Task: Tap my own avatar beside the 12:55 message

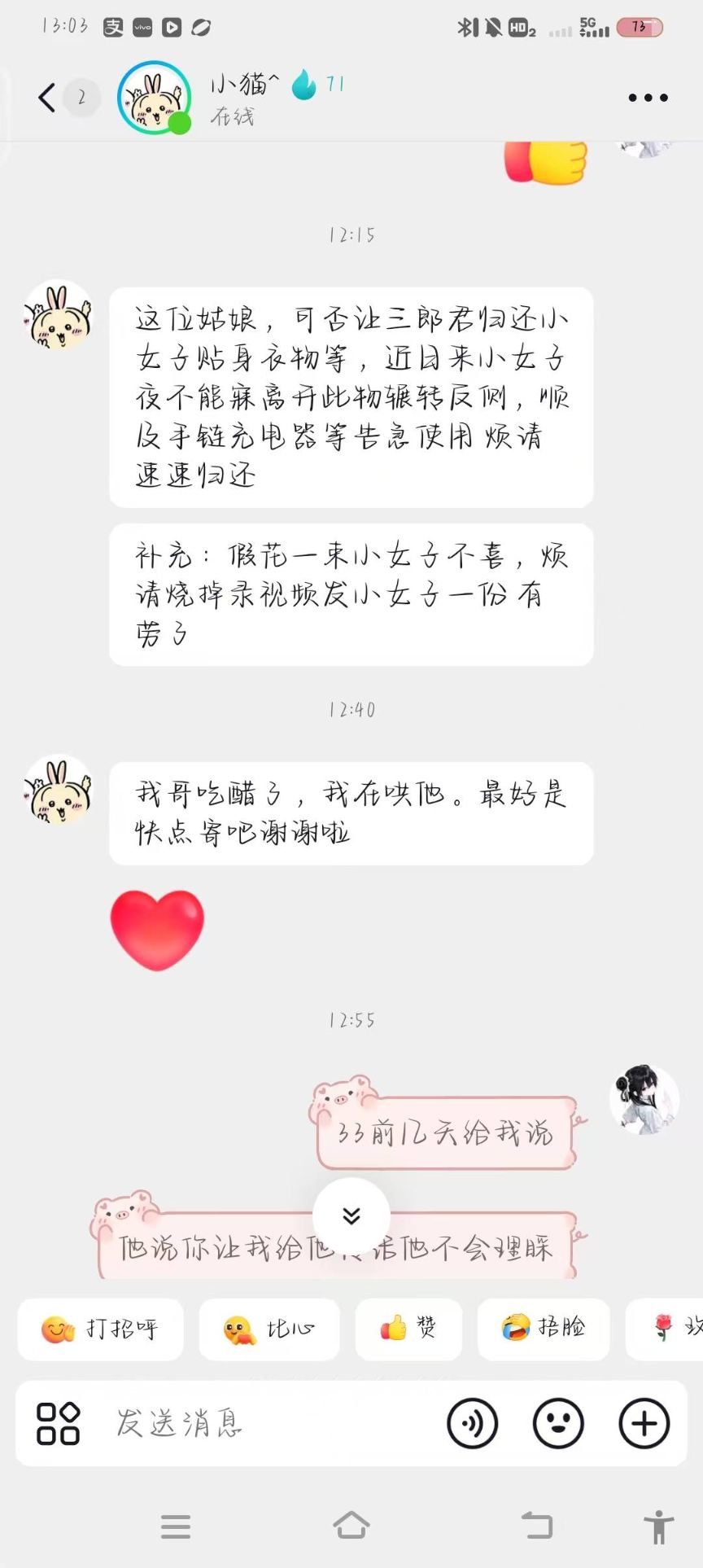Action: pyautogui.click(x=644, y=1098)
